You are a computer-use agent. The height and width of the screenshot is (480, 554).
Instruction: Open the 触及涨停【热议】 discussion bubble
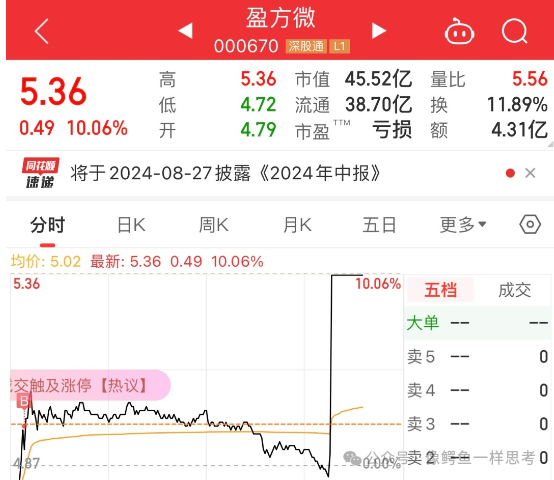[90, 385]
